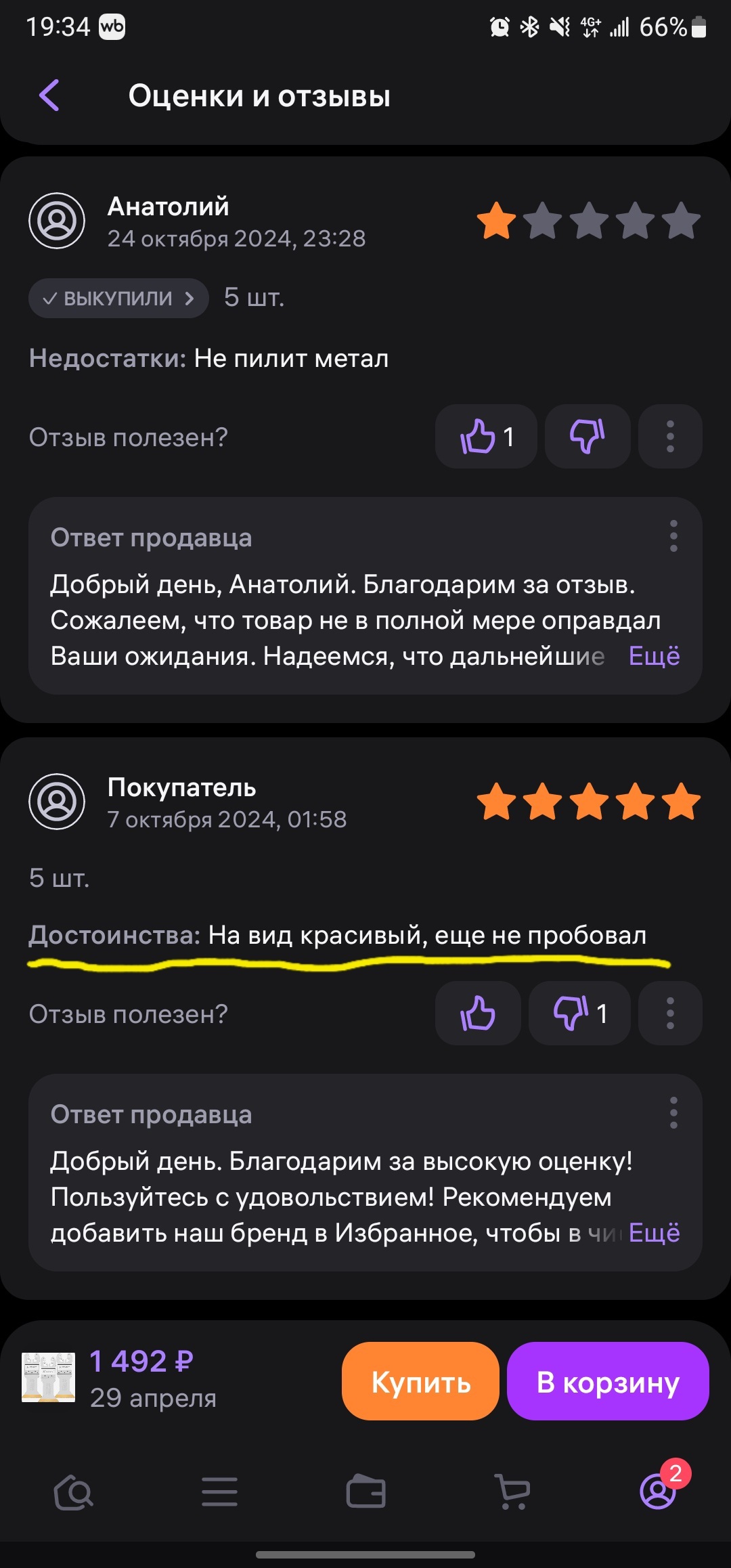Tap the orange Купить button

click(420, 1381)
